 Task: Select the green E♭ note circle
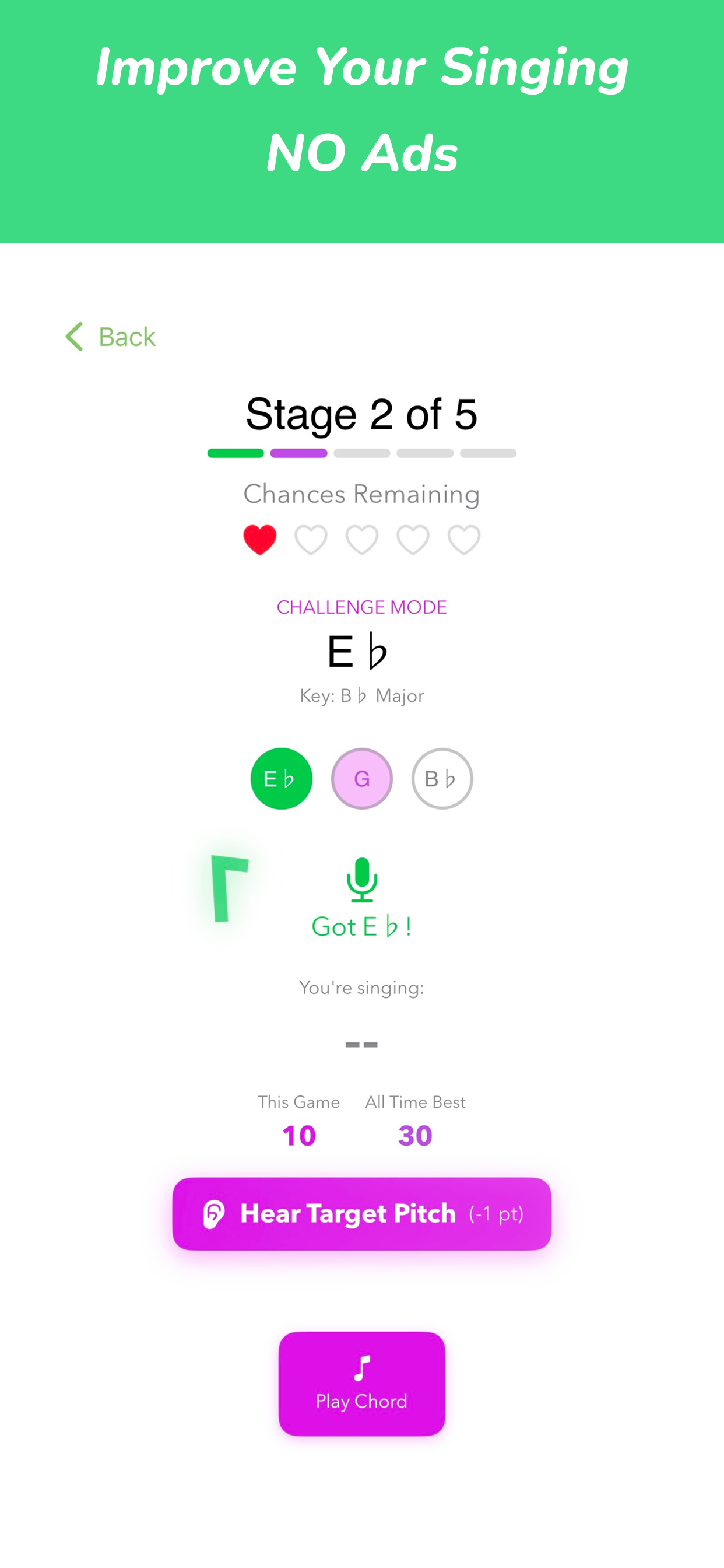[281, 779]
